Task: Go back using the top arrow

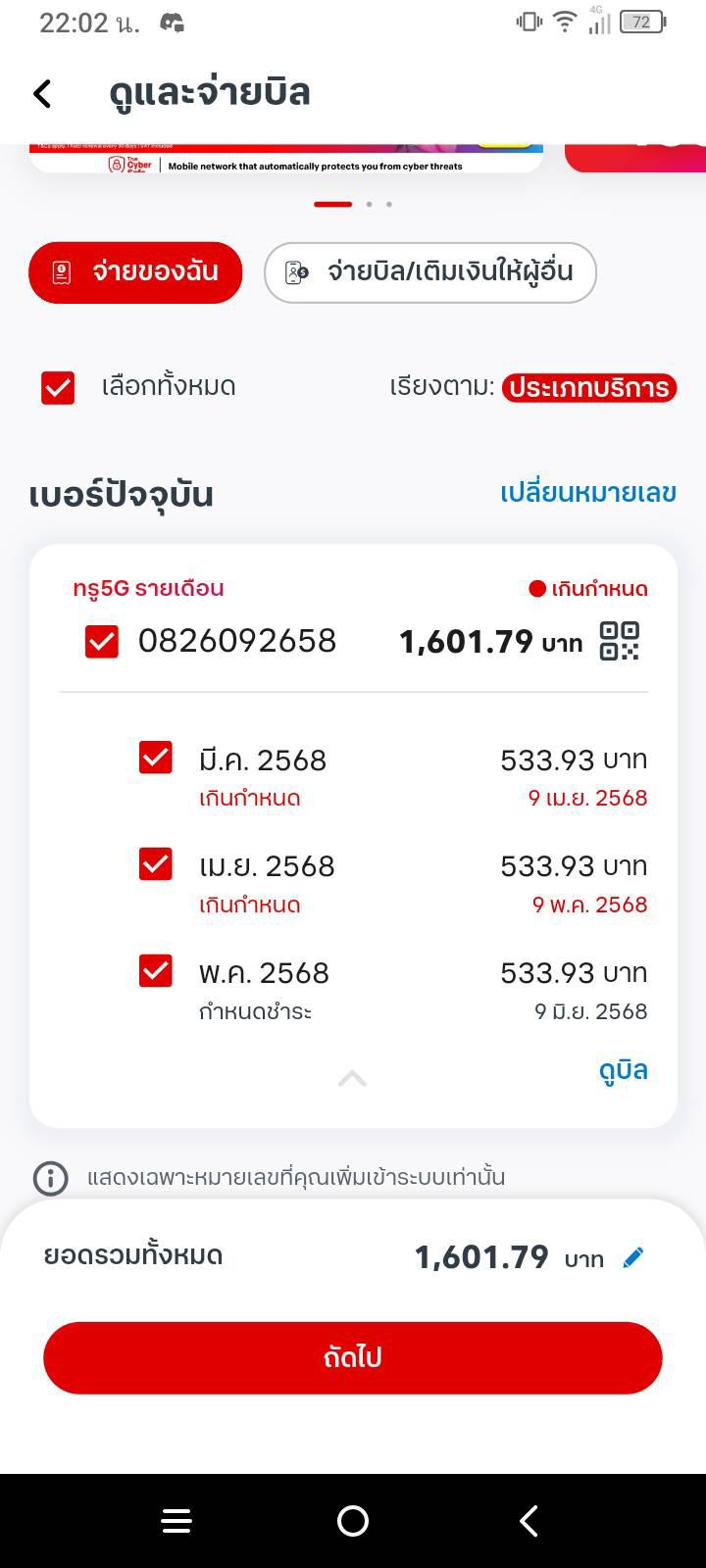Action: click(42, 93)
